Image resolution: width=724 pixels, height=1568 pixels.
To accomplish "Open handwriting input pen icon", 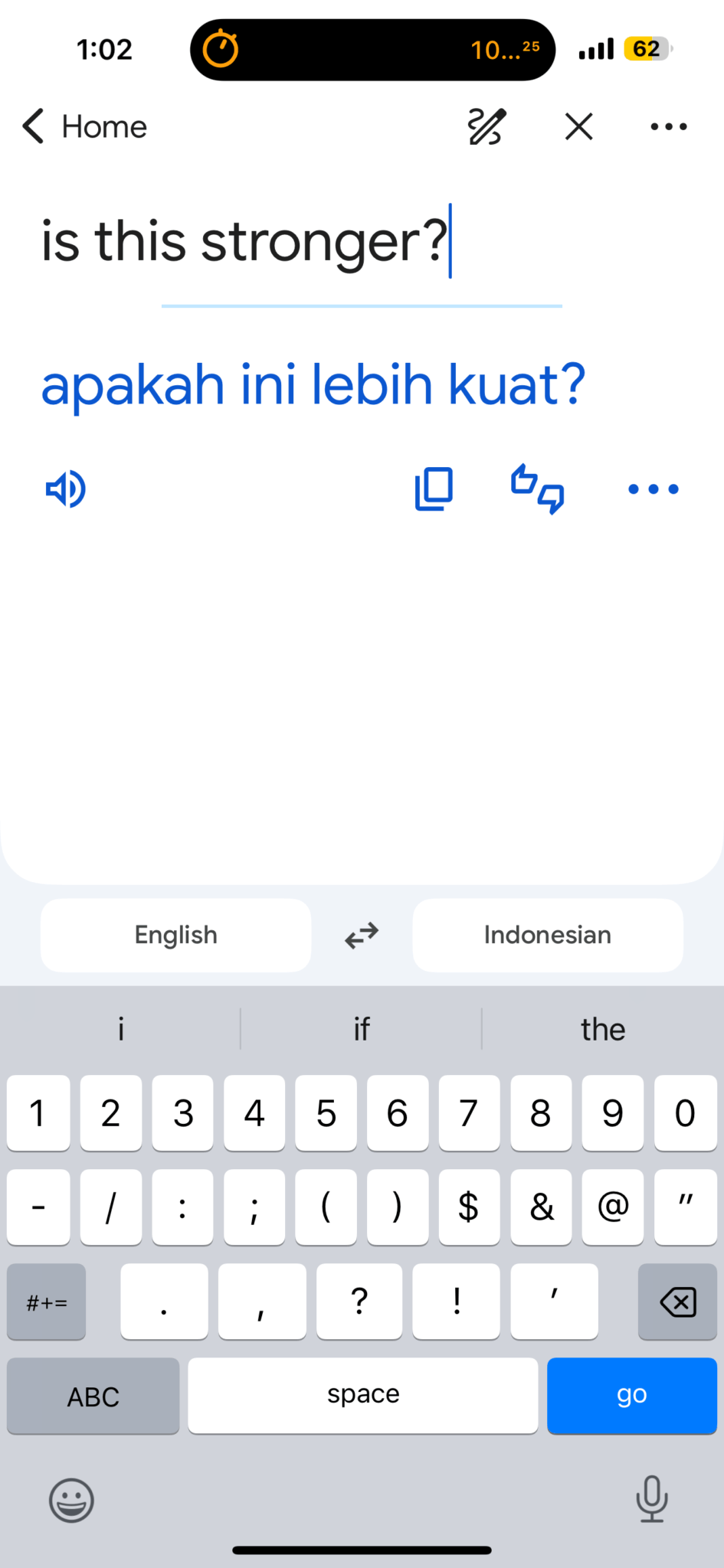I will tap(487, 126).
